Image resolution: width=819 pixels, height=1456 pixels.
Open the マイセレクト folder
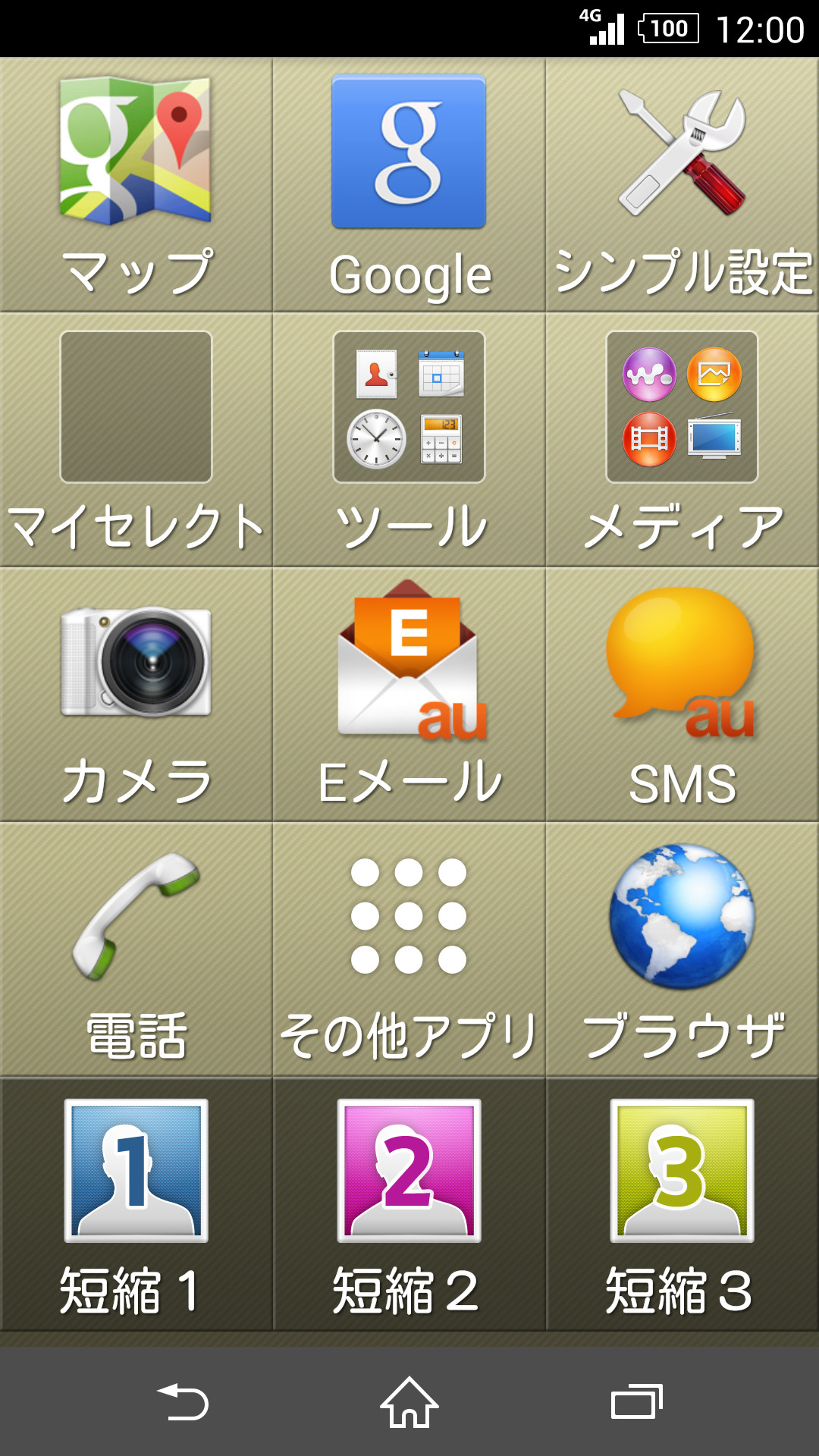point(136,440)
